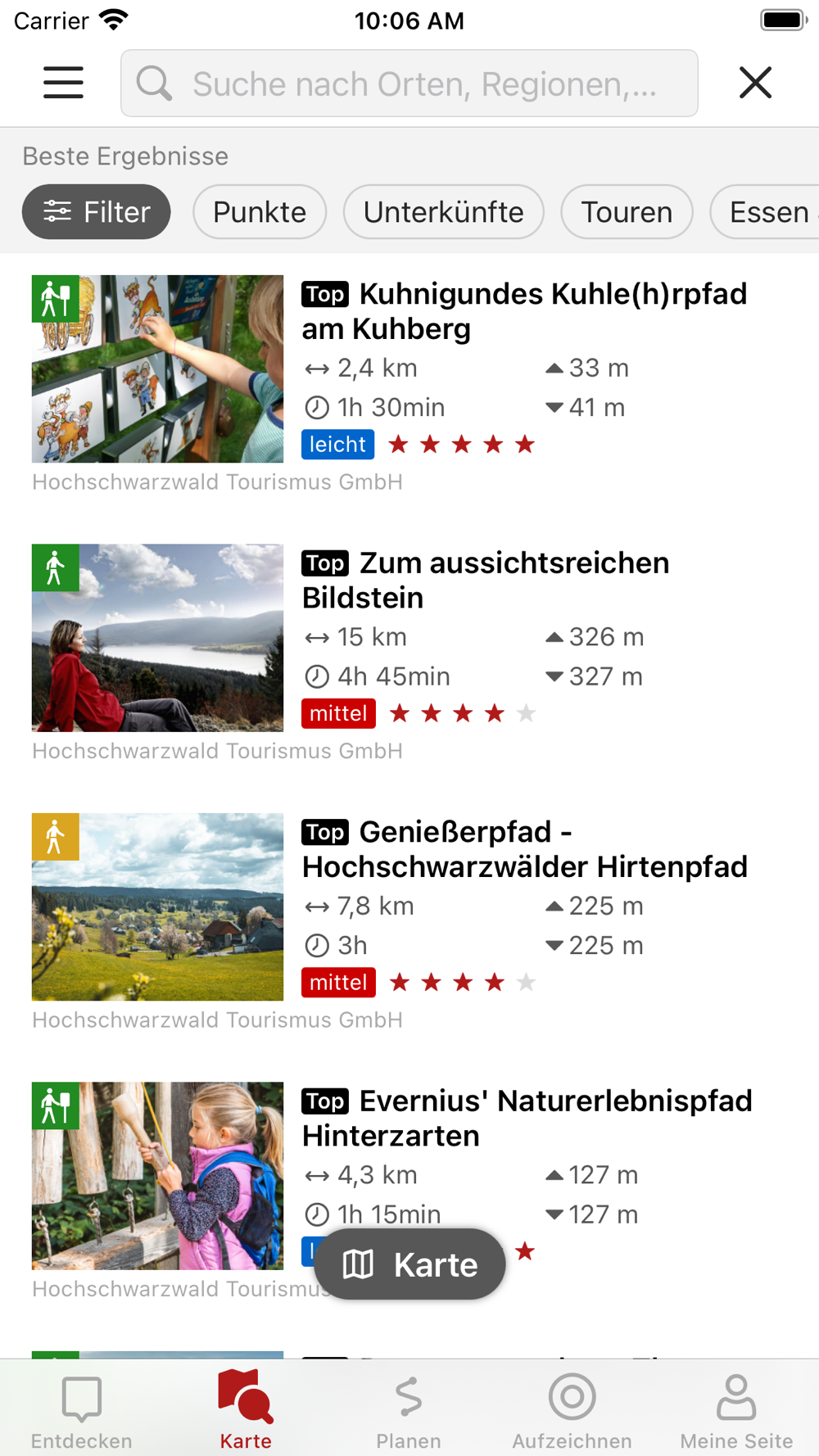The width and height of the screenshot is (819, 1456).
Task: Filter results by Unterkünfte
Action: [443, 212]
